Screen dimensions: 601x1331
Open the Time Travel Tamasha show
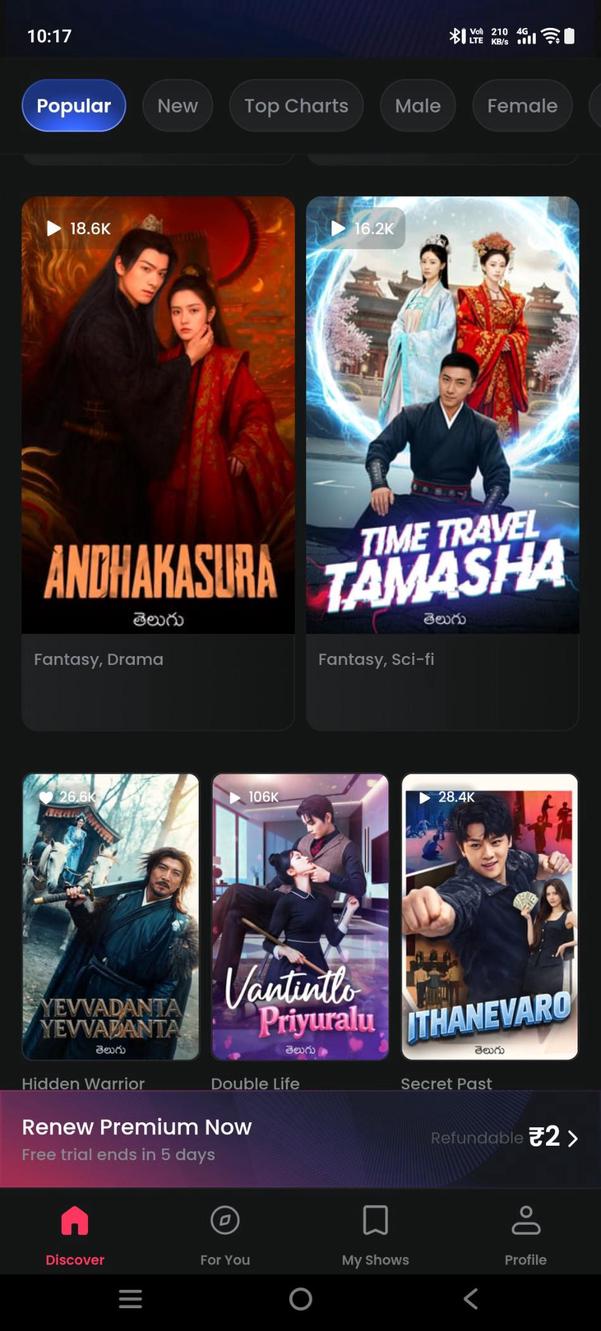[442, 415]
